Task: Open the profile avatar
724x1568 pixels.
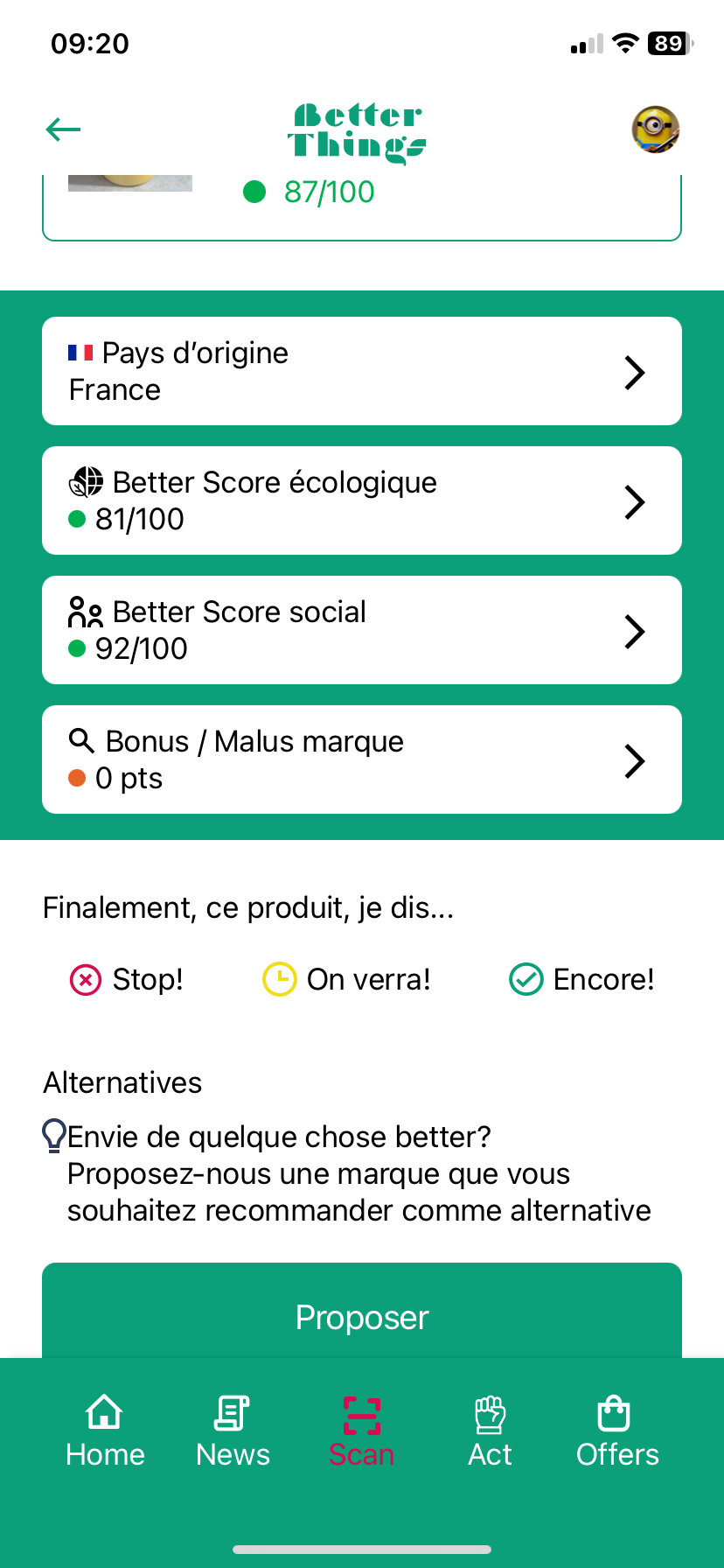Action: (655, 129)
